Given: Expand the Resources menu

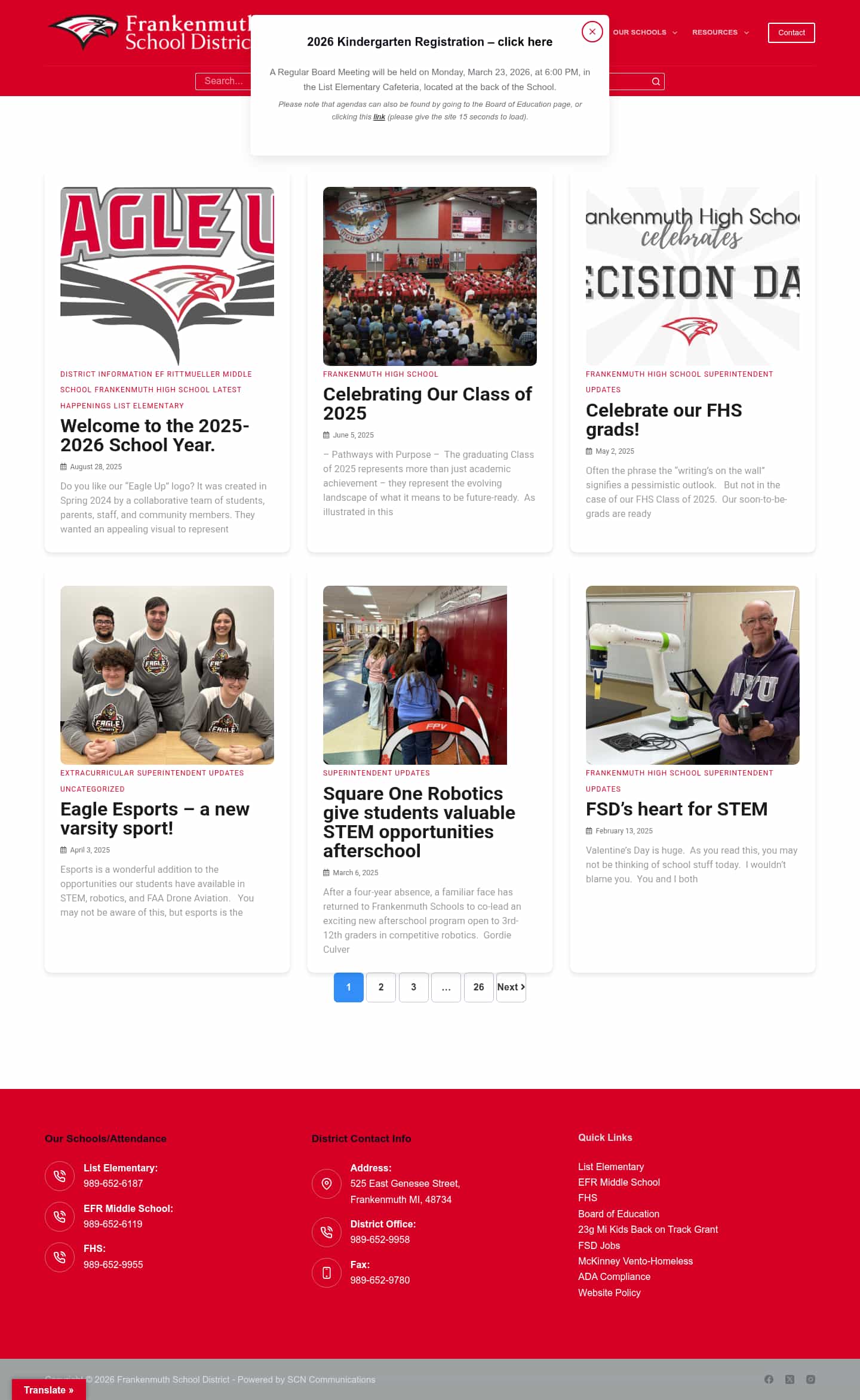Looking at the screenshot, I should (x=720, y=32).
